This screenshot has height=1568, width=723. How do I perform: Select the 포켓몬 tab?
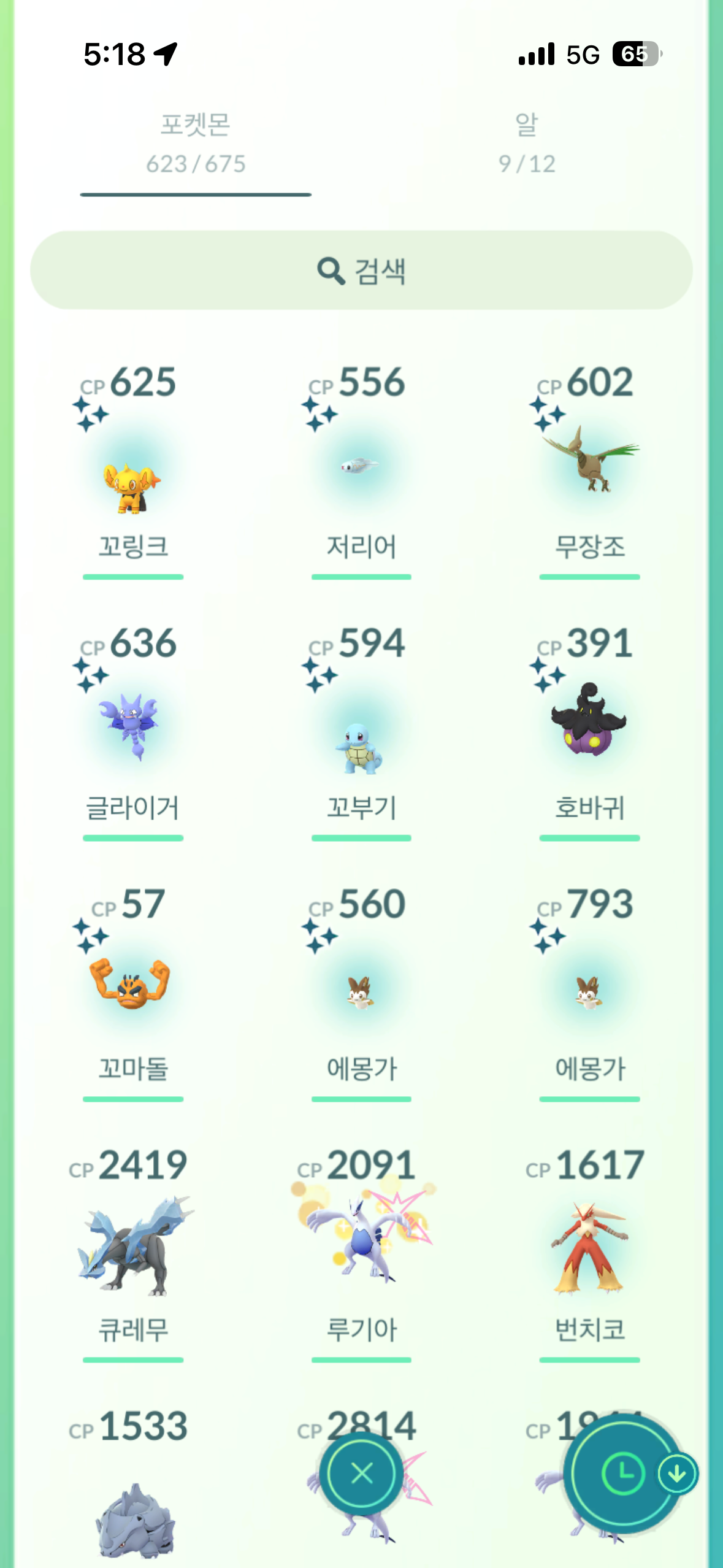coord(196,144)
